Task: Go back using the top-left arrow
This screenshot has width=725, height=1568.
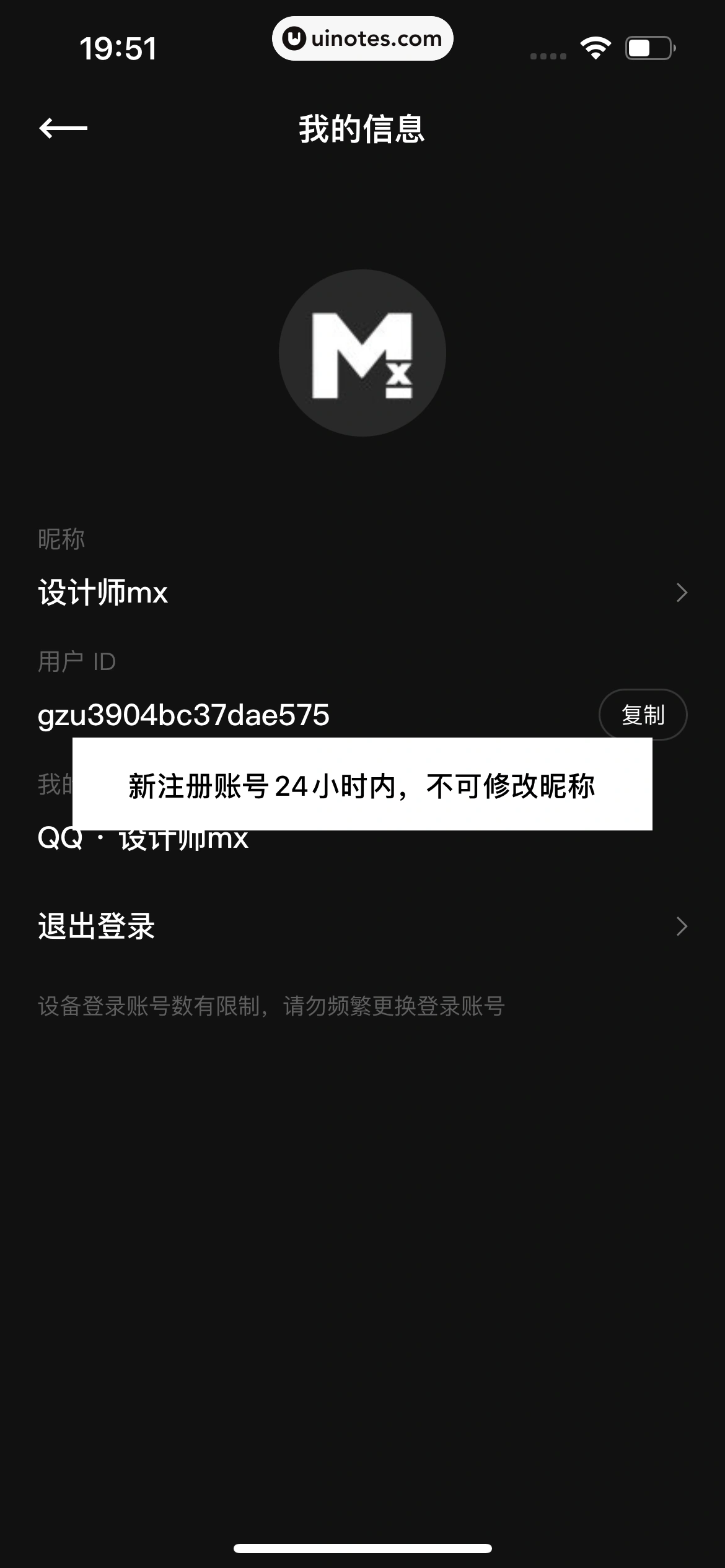Action: (63, 128)
